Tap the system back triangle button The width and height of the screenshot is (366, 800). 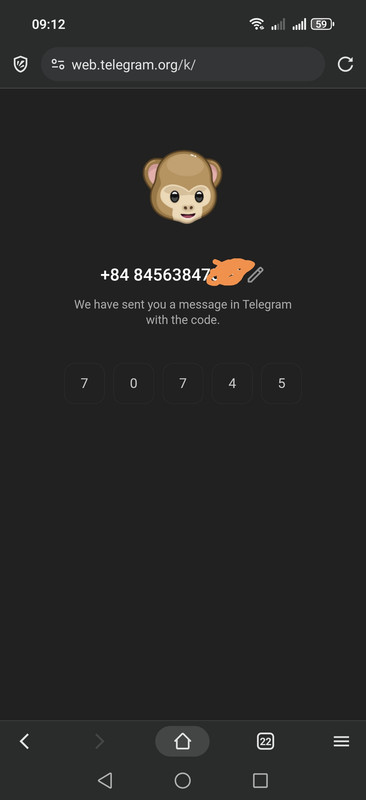105,780
